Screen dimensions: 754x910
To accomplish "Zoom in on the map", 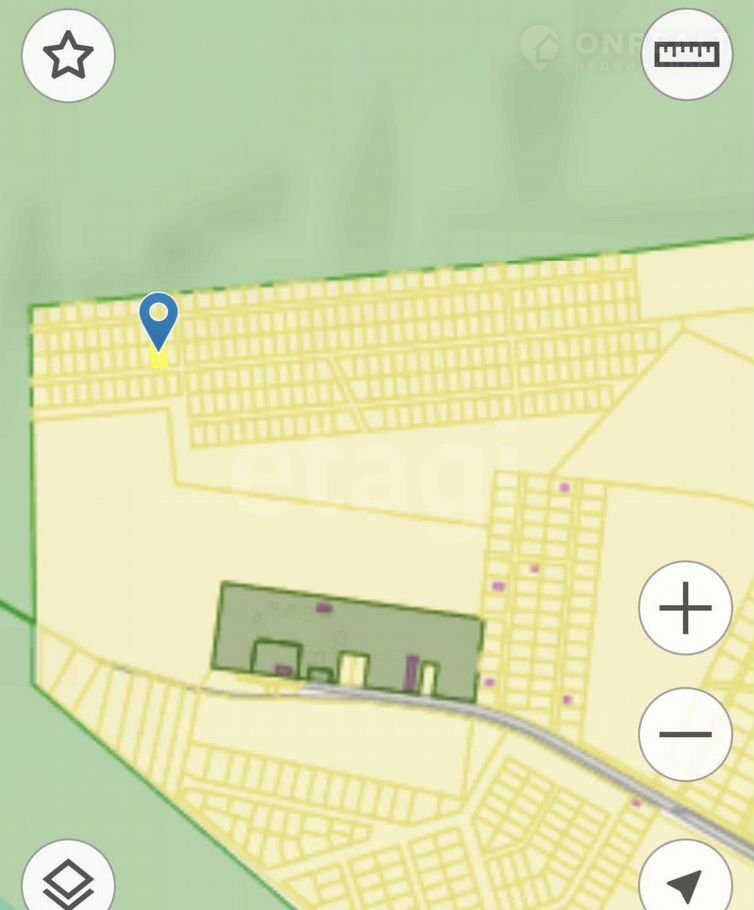I will (685, 608).
